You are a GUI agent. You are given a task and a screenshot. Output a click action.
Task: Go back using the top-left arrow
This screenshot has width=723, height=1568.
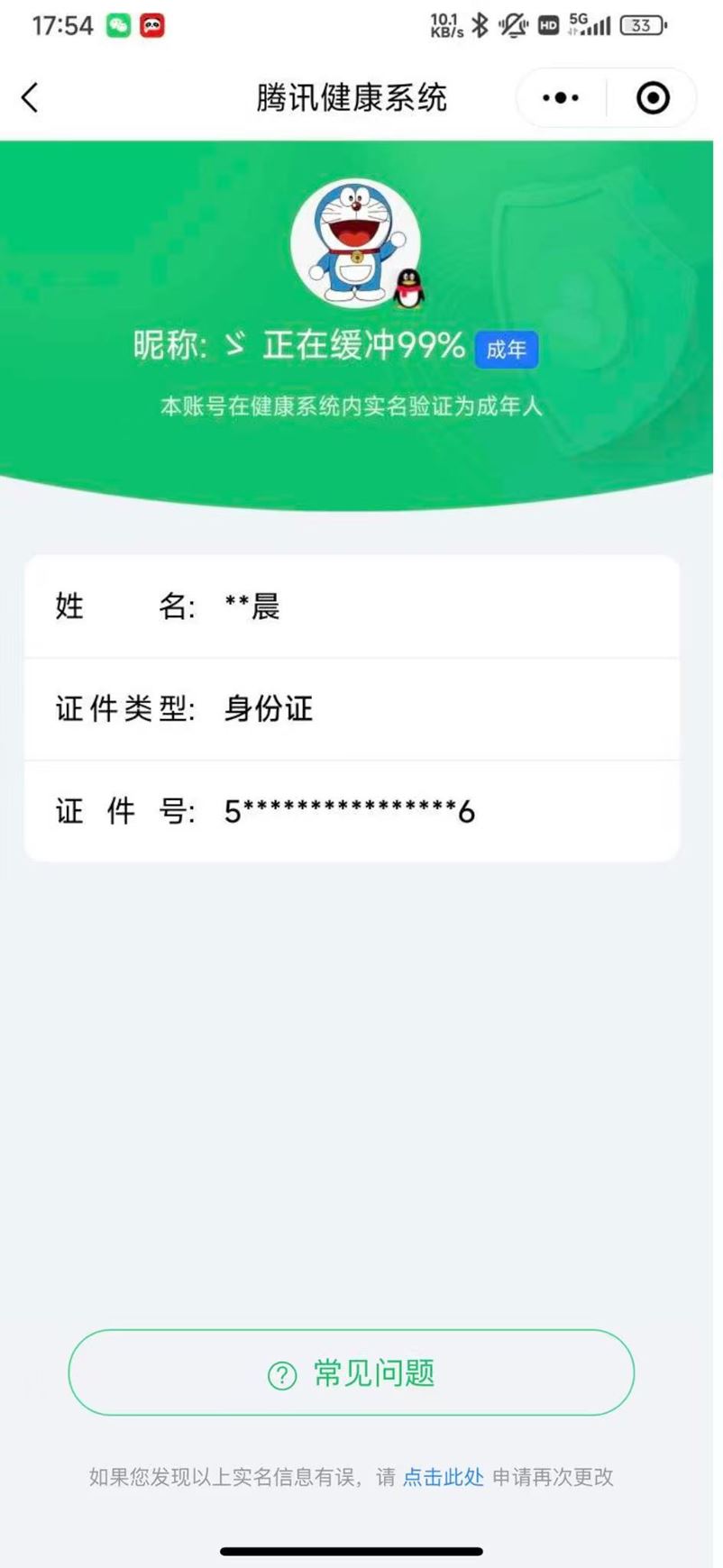coord(30,97)
